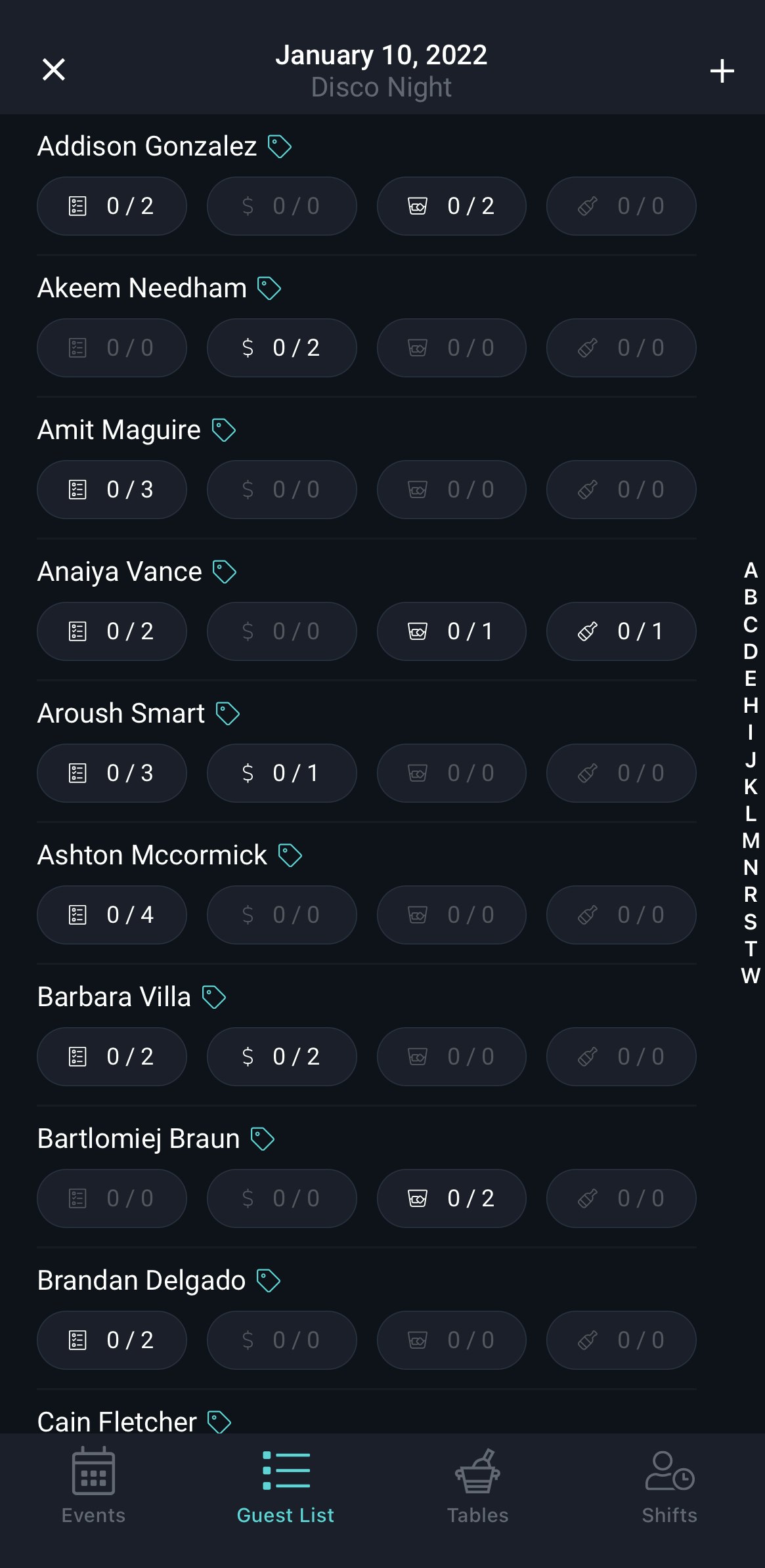Screen dimensions: 765x1568
Task: Select the paid entry counter for Akeem Needham
Action: [x=282, y=348]
